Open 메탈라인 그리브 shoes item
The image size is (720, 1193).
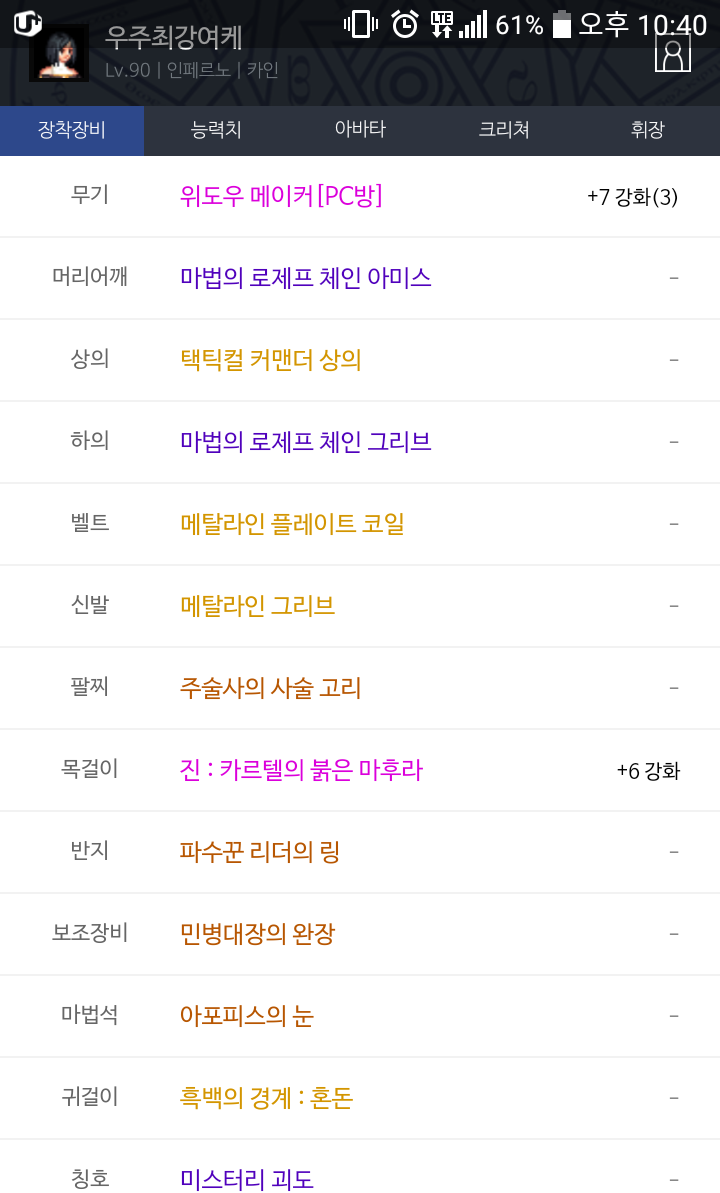[x=257, y=606]
